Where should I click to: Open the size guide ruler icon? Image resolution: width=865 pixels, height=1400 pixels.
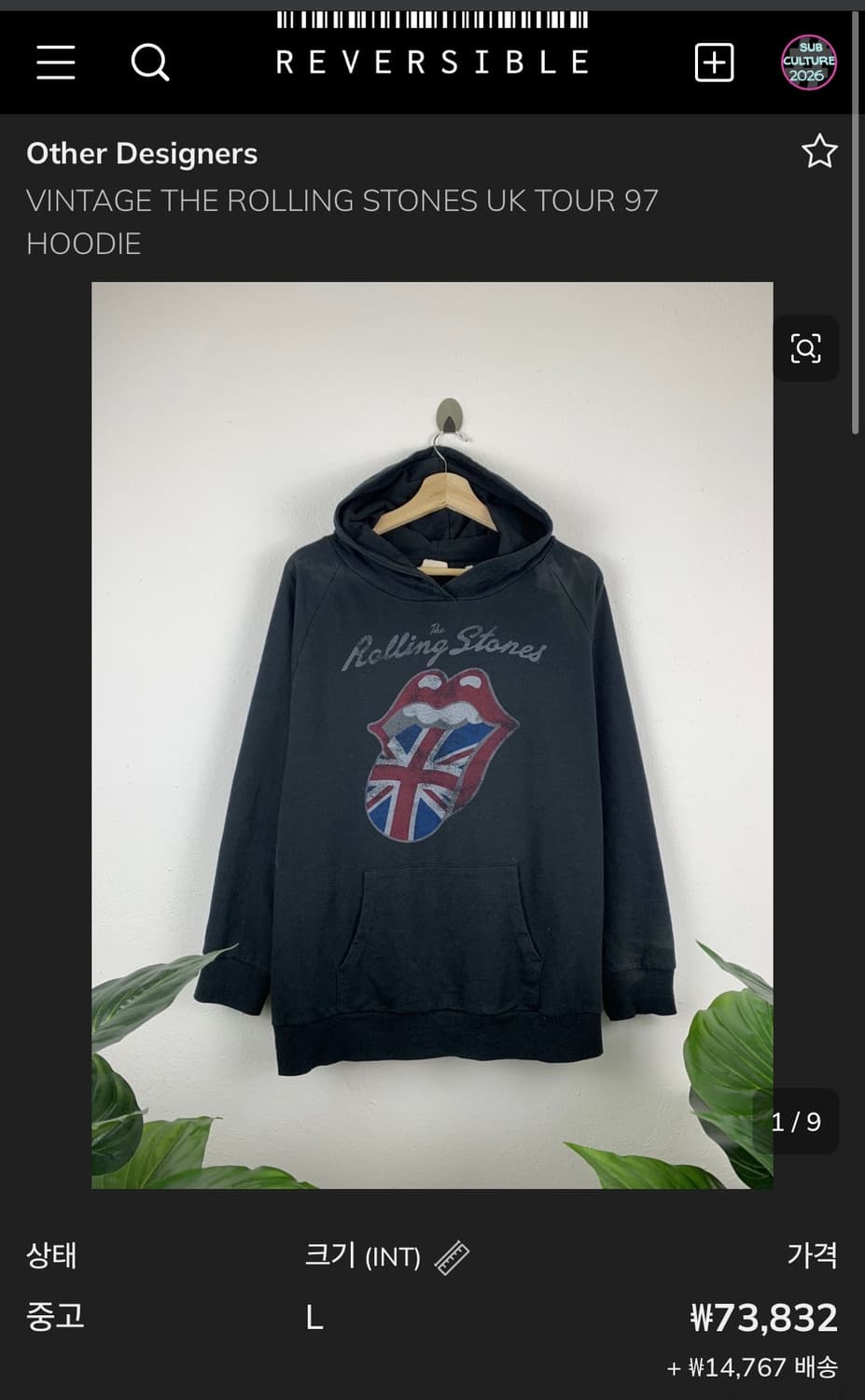coord(450,1255)
